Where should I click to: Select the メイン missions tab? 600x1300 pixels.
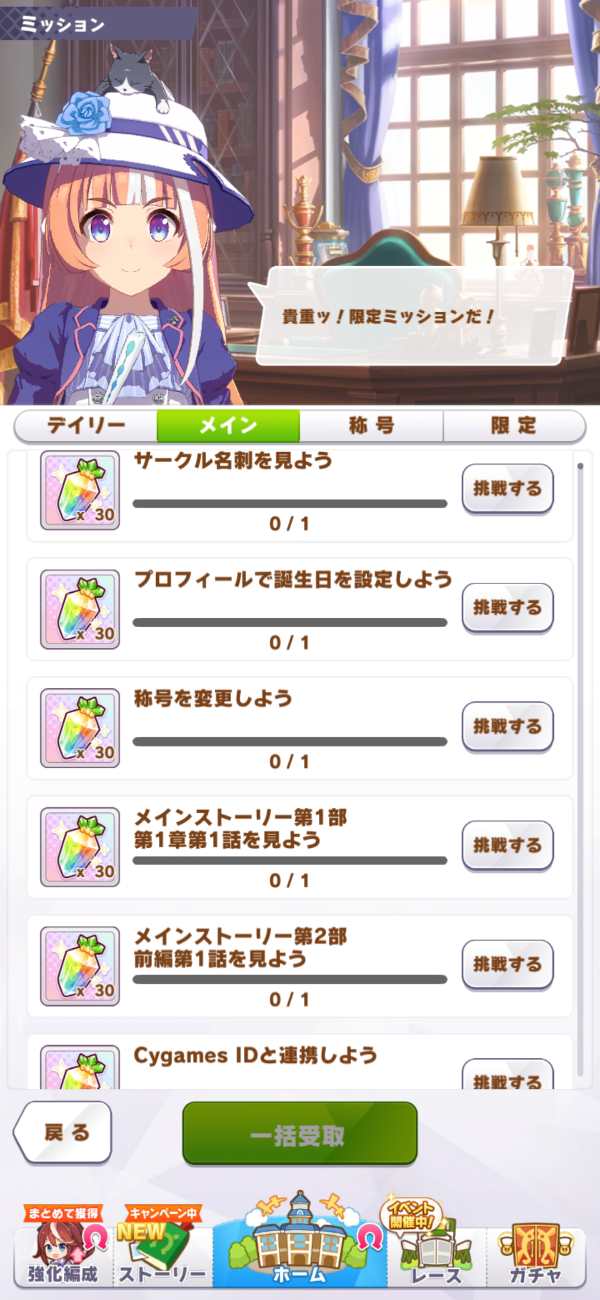point(228,425)
